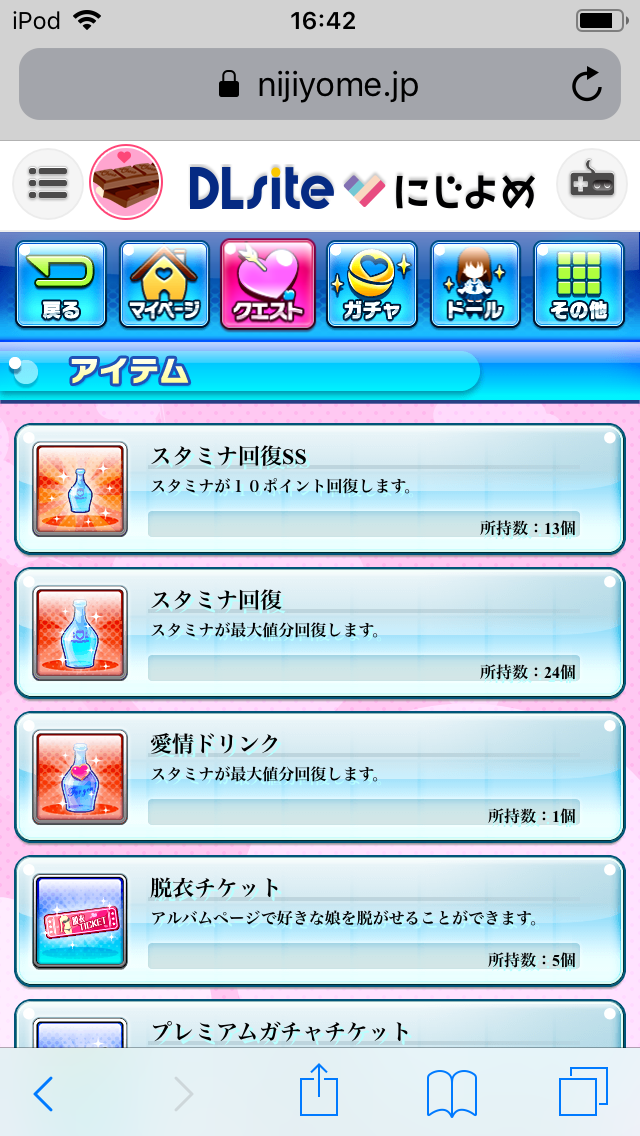Open the game controller icon
Viewport: 640px width, 1136px height.
click(x=591, y=184)
